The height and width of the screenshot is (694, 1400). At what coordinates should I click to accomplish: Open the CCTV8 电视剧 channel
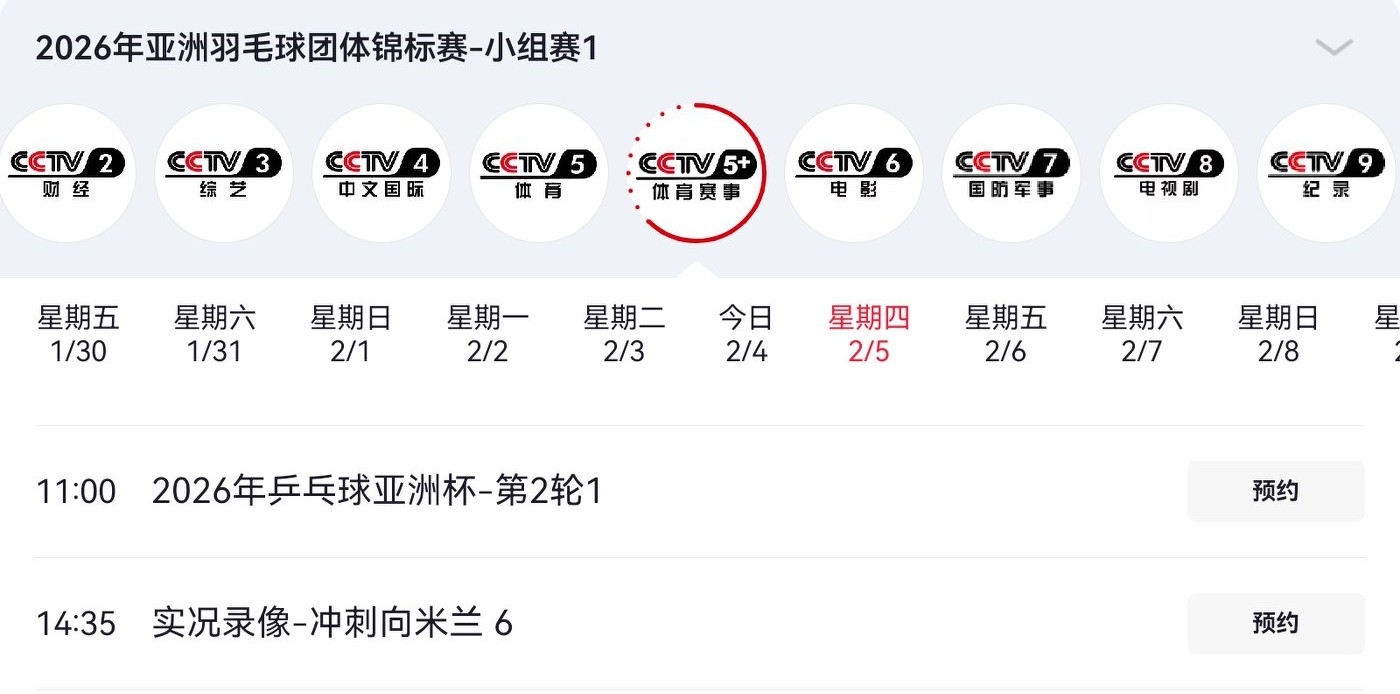coord(1168,172)
